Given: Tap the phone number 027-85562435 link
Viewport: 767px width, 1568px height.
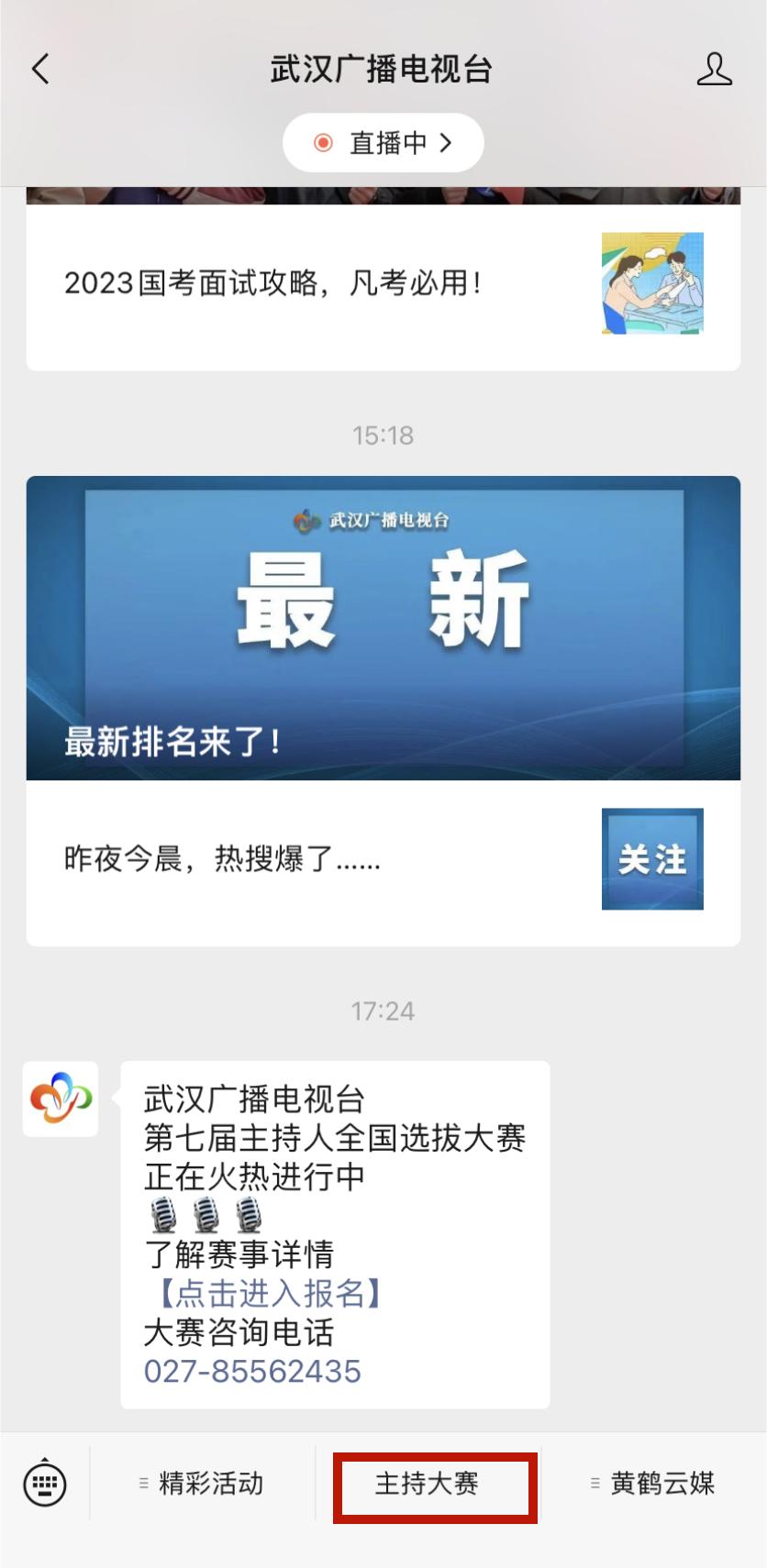Looking at the screenshot, I should click(253, 1373).
